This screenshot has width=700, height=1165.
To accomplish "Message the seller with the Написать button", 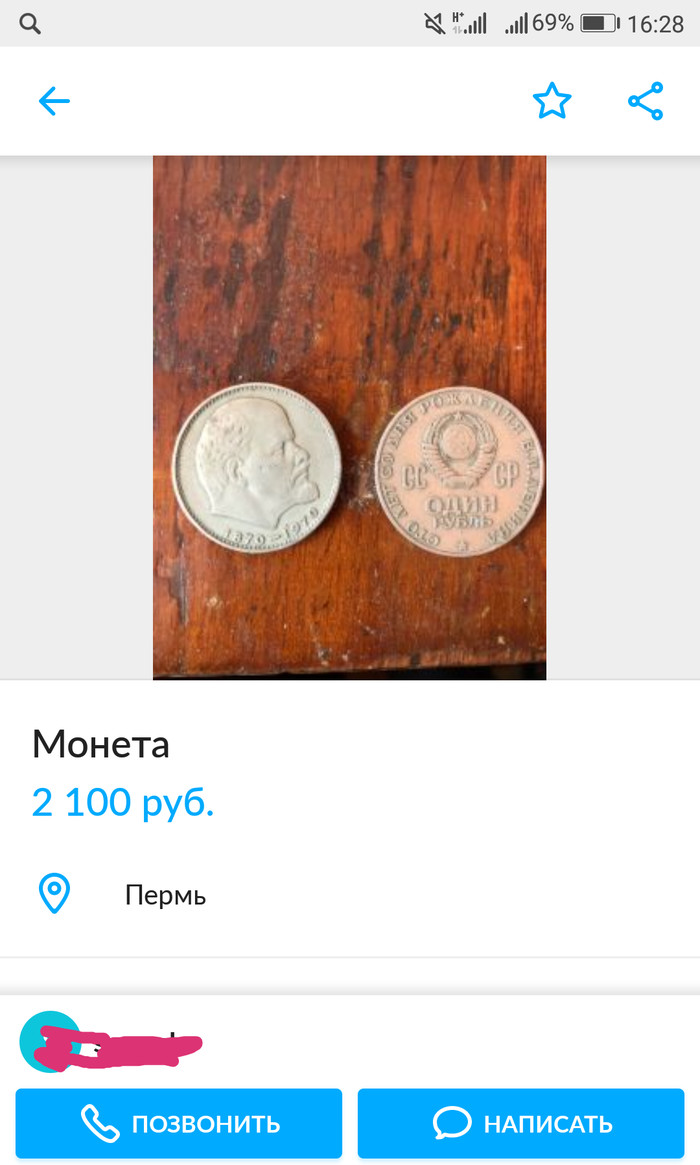I will (x=520, y=1123).
